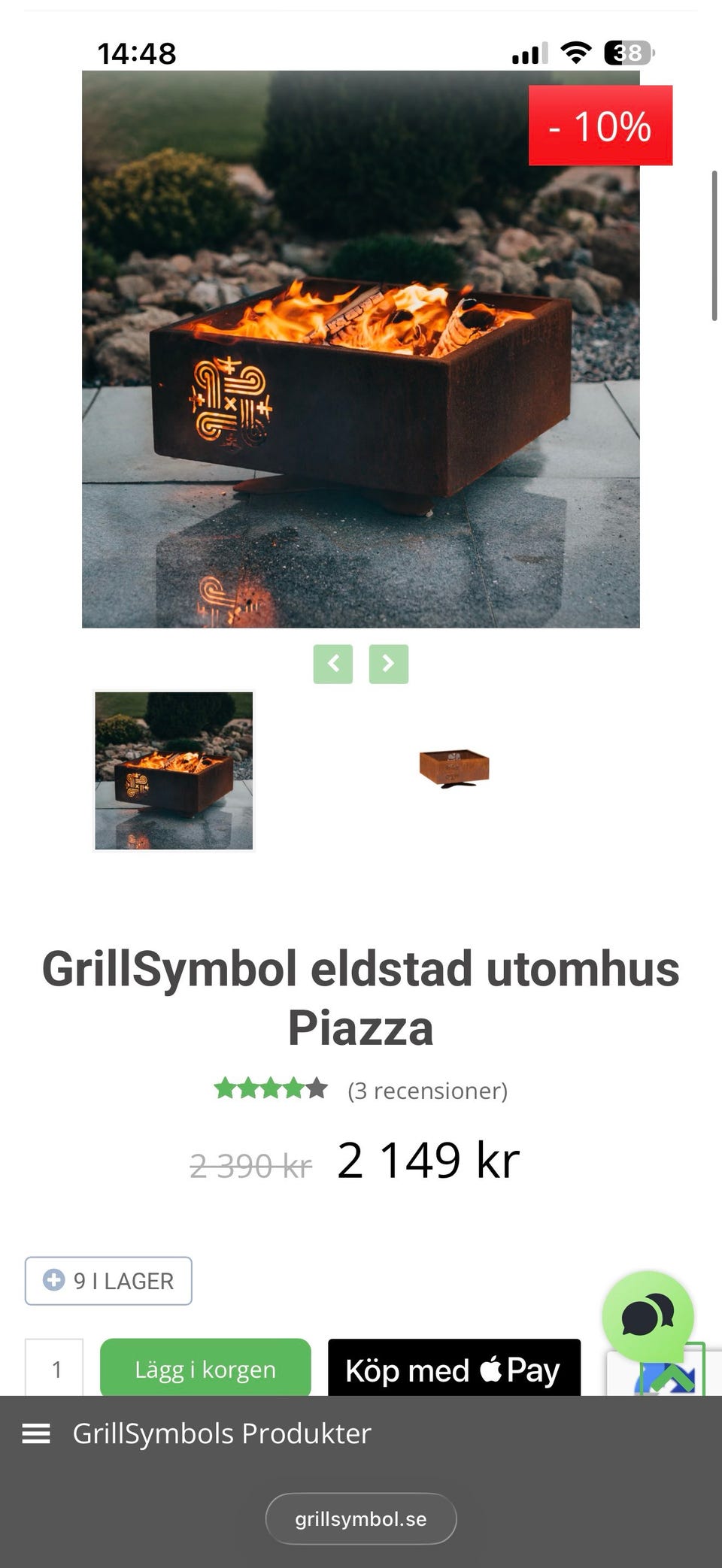Select the star rating stars

tap(271, 1089)
